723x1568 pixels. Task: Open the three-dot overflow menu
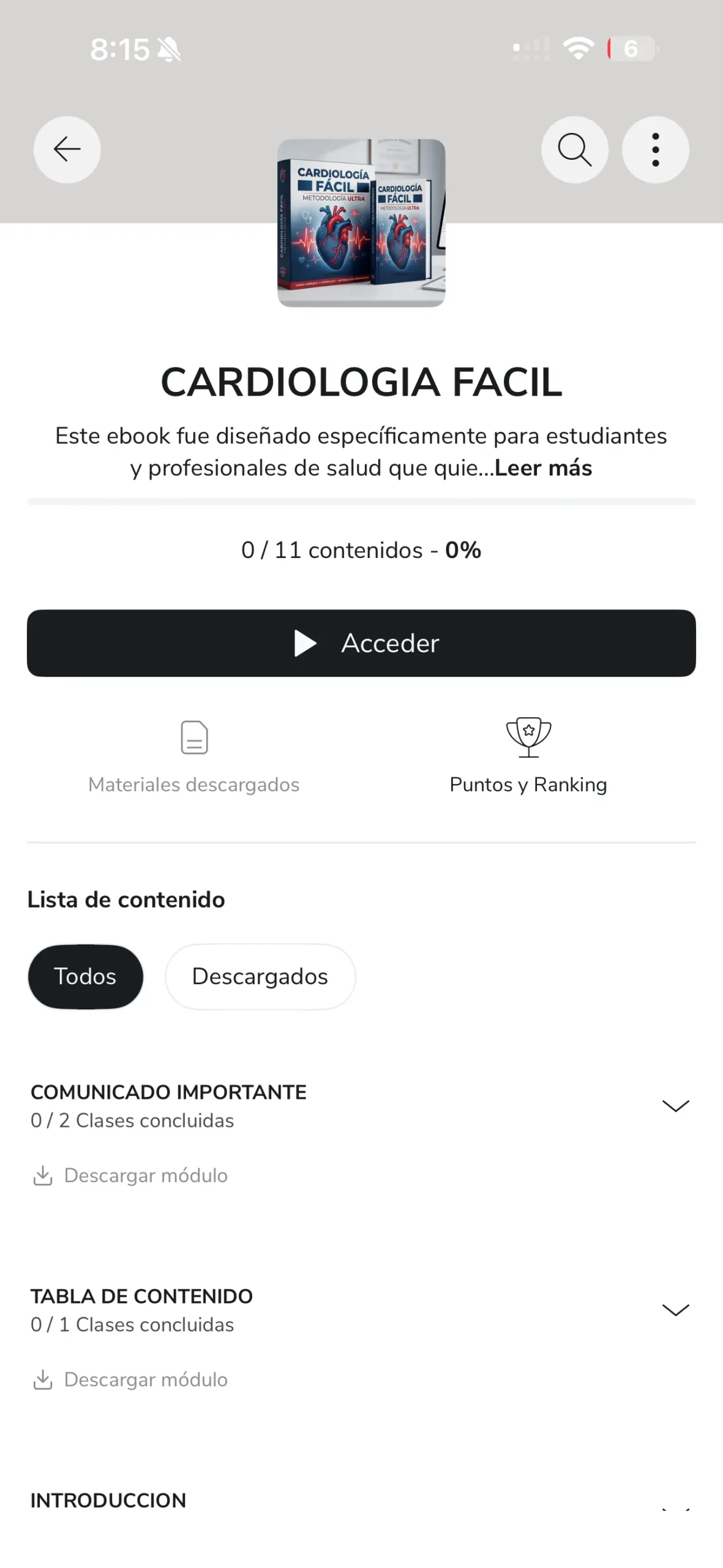pyautogui.click(x=655, y=149)
